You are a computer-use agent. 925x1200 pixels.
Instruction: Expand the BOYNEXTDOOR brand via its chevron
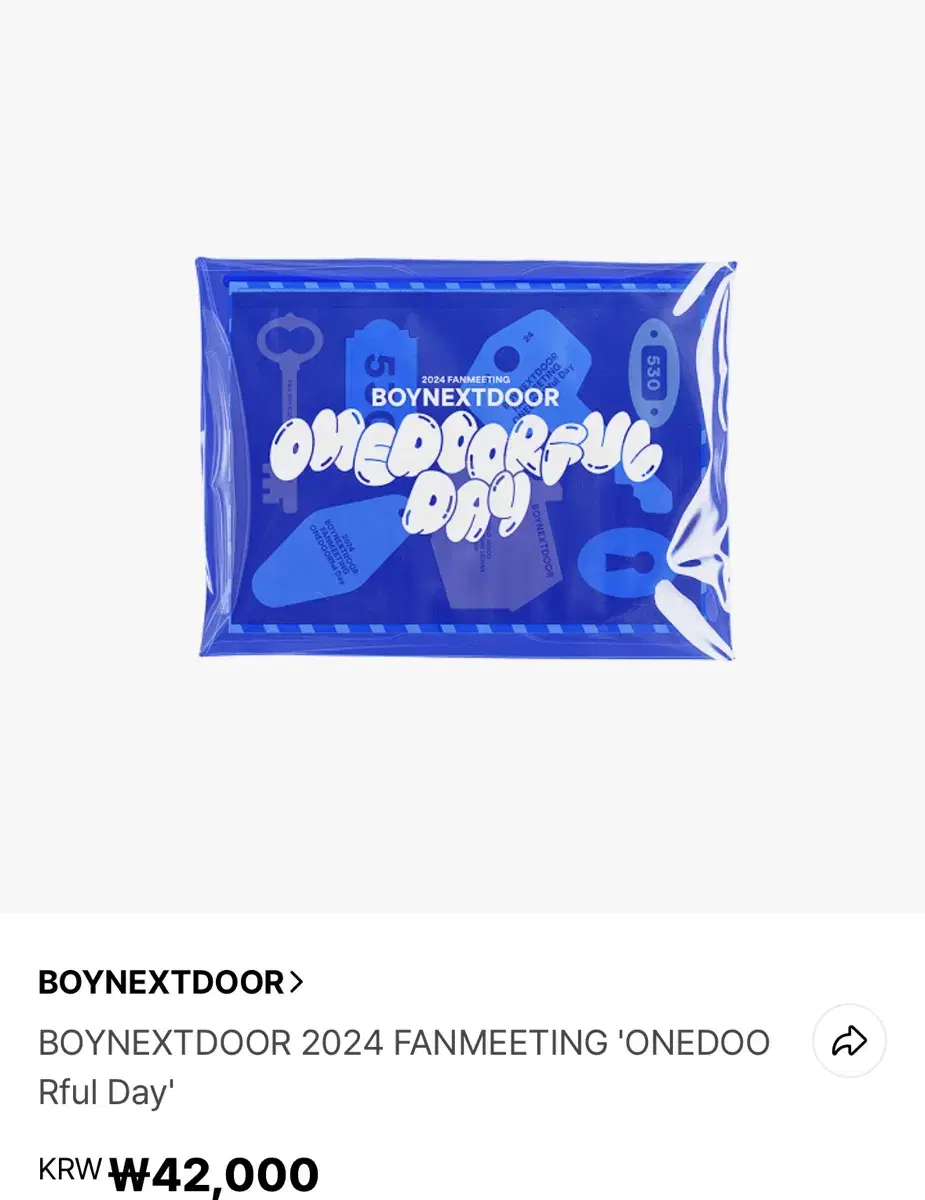(295, 982)
